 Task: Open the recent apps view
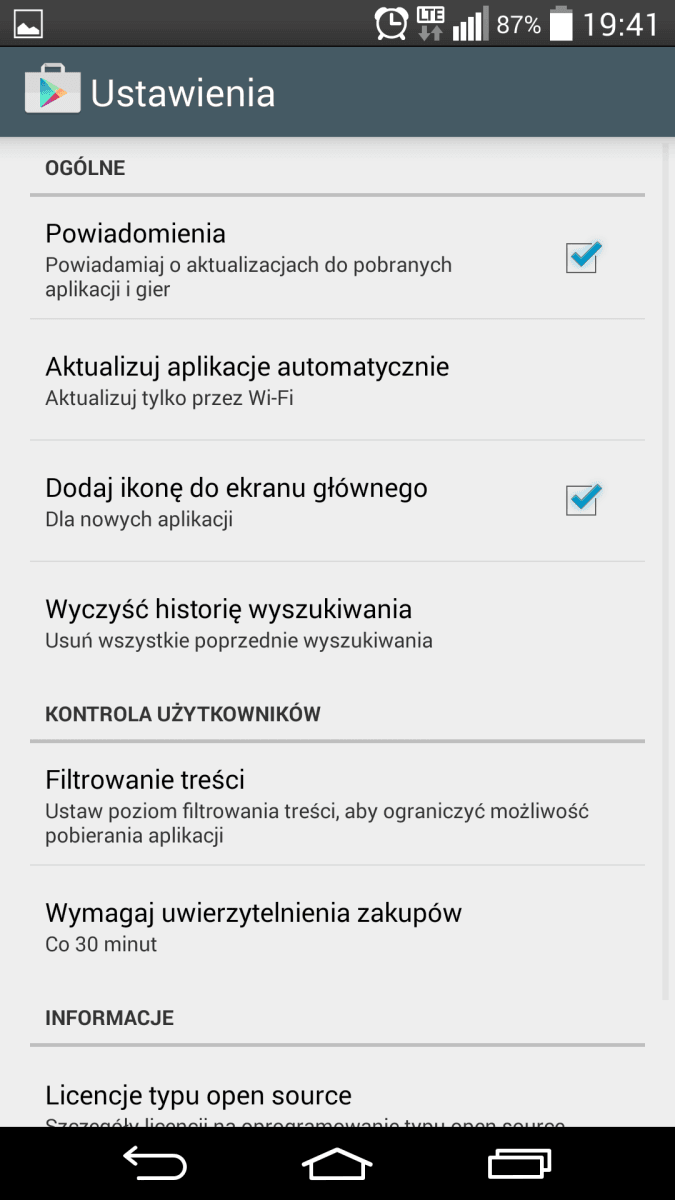click(519, 1164)
